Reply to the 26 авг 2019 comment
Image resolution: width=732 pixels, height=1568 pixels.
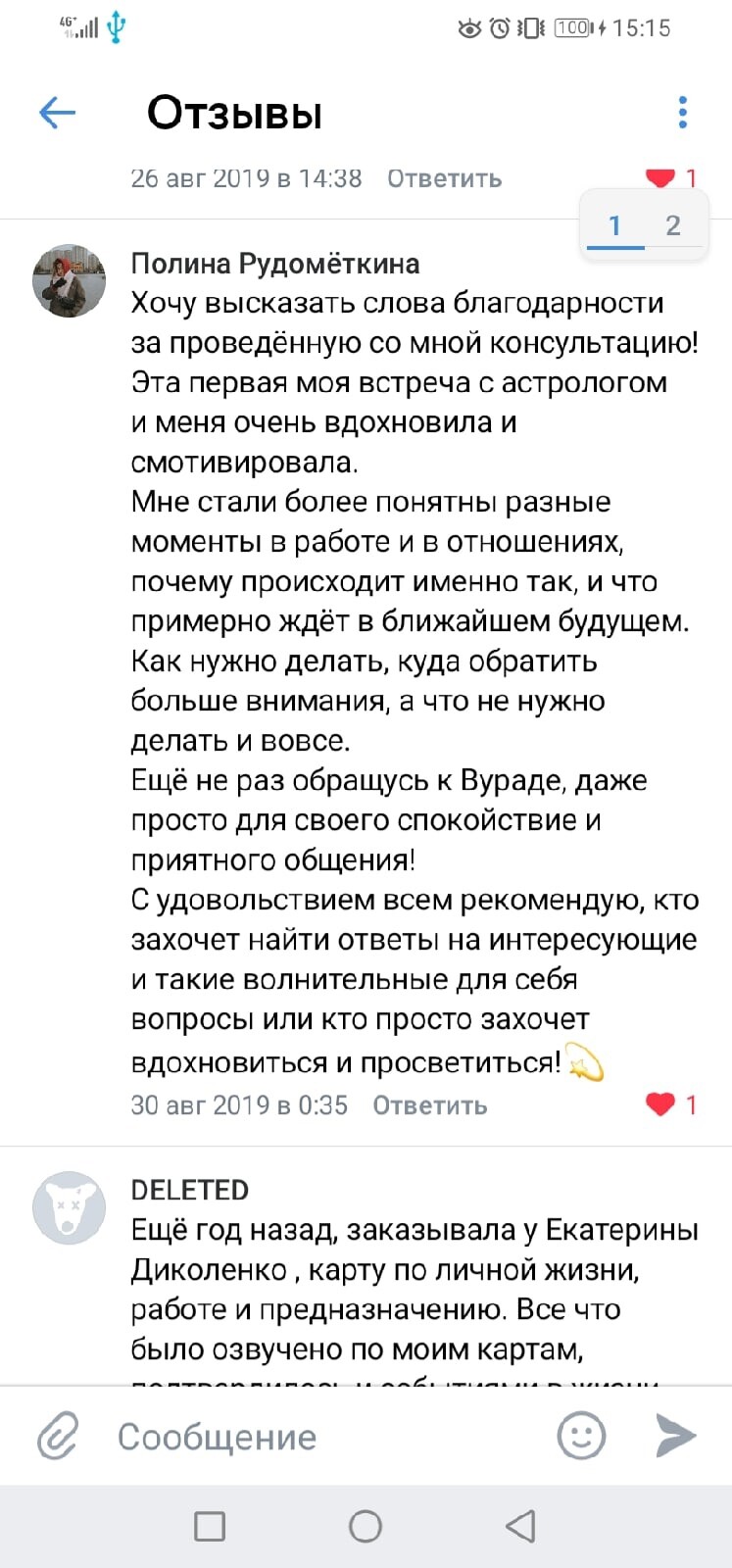click(444, 178)
